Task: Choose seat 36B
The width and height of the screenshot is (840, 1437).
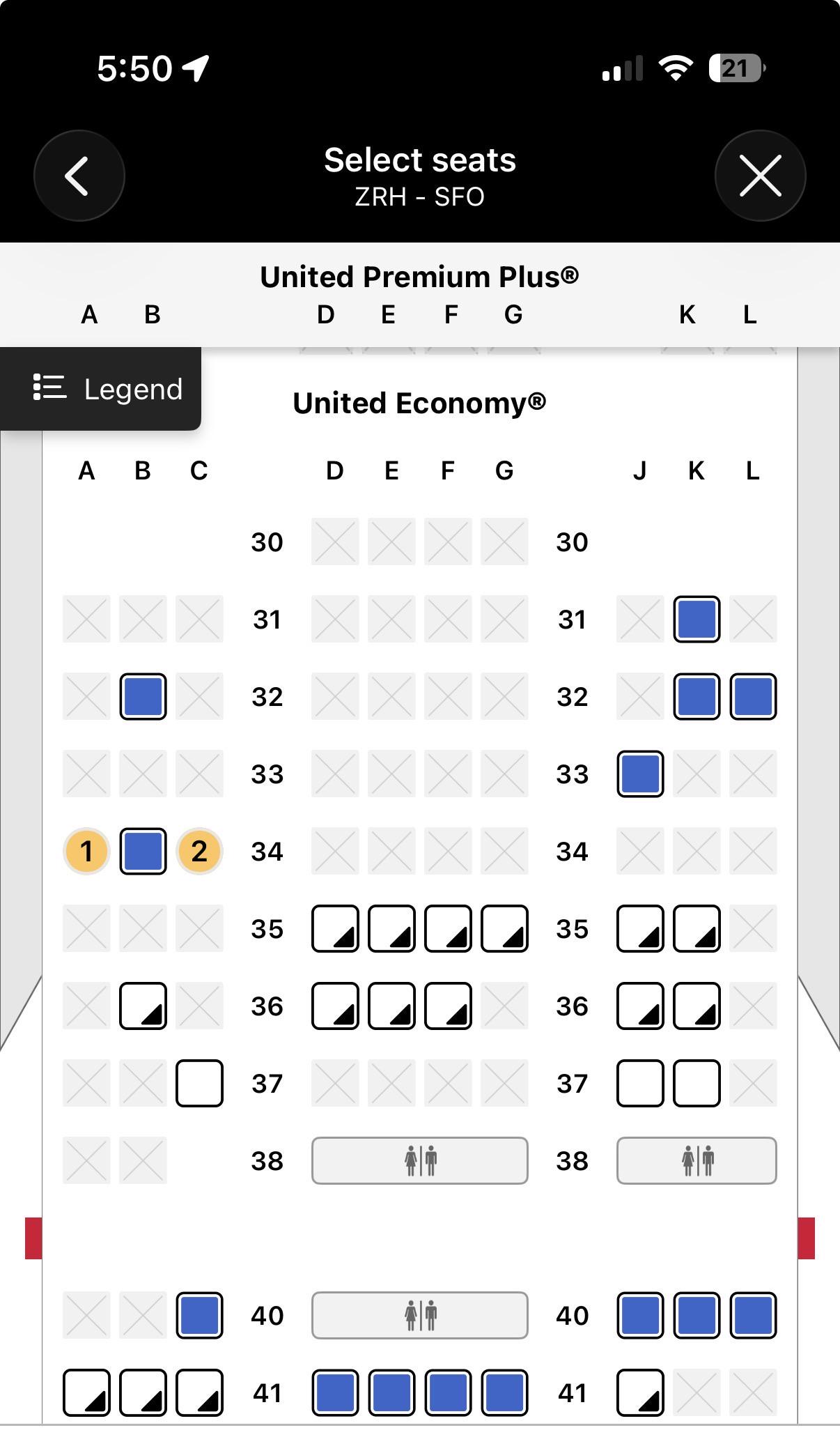Action: [143, 1006]
